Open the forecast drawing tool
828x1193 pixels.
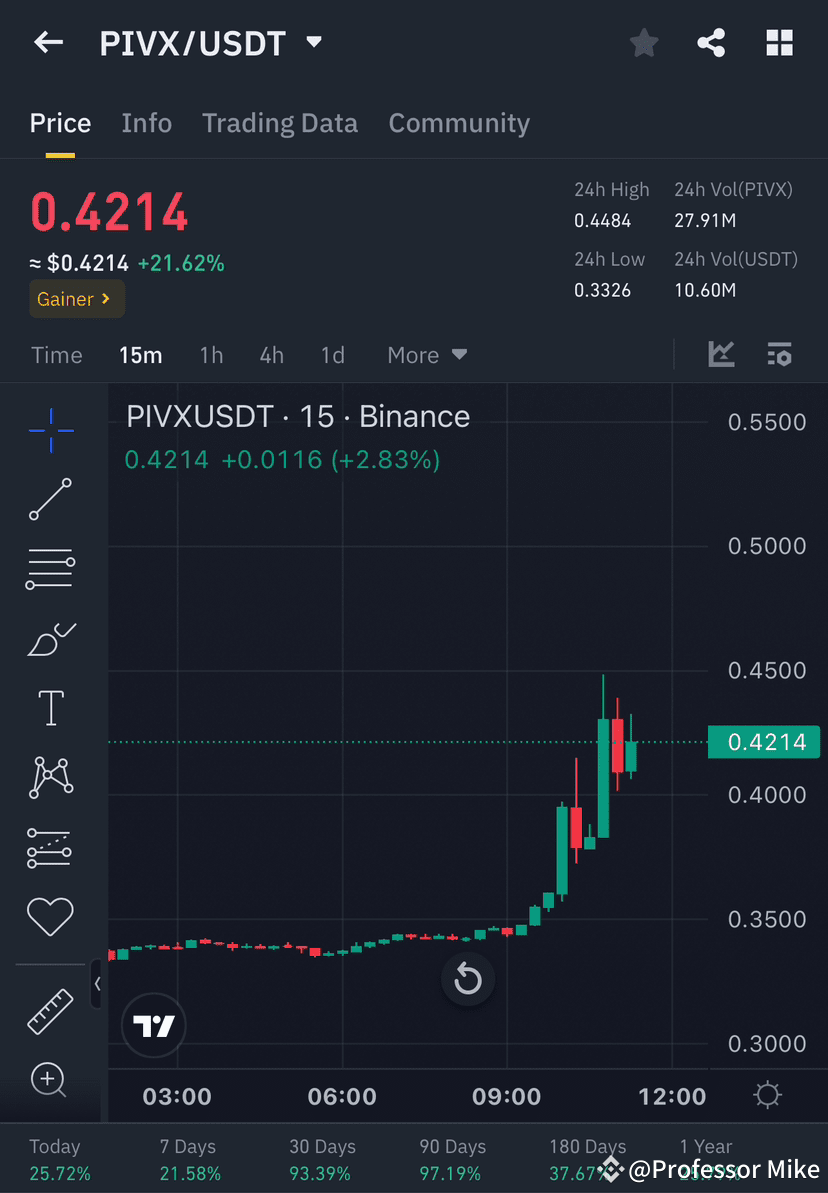50,847
